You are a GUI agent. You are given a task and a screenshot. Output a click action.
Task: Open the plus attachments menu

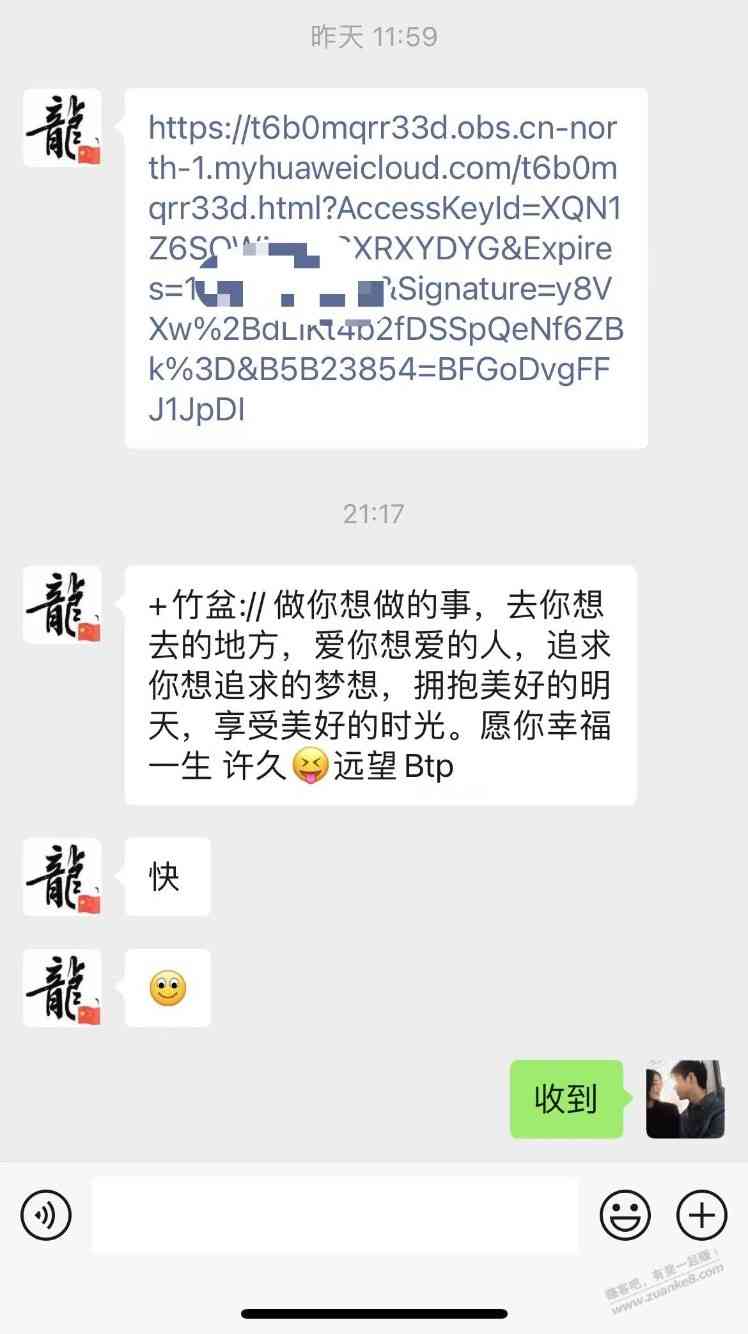702,1216
